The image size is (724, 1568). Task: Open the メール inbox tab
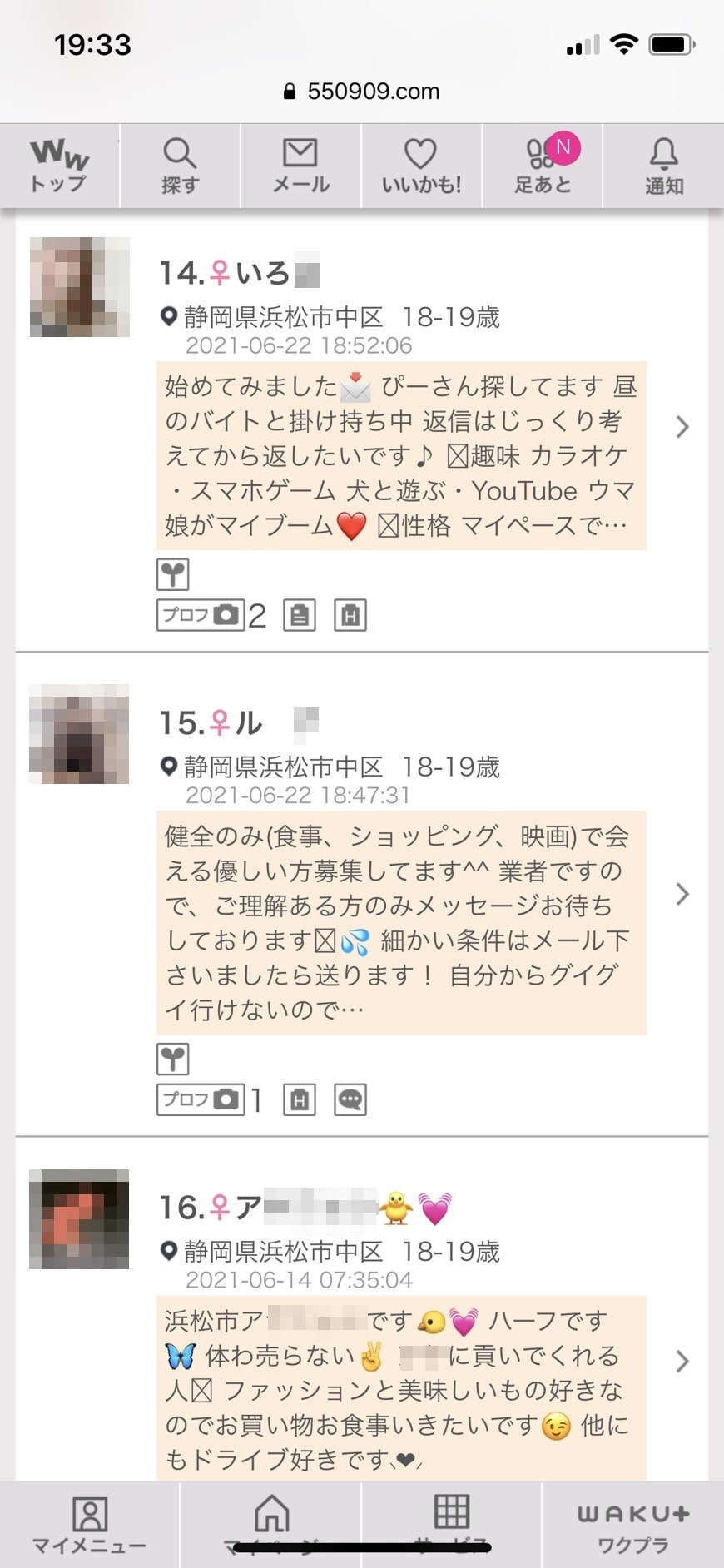pyautogui.click(x=300, y=166)
